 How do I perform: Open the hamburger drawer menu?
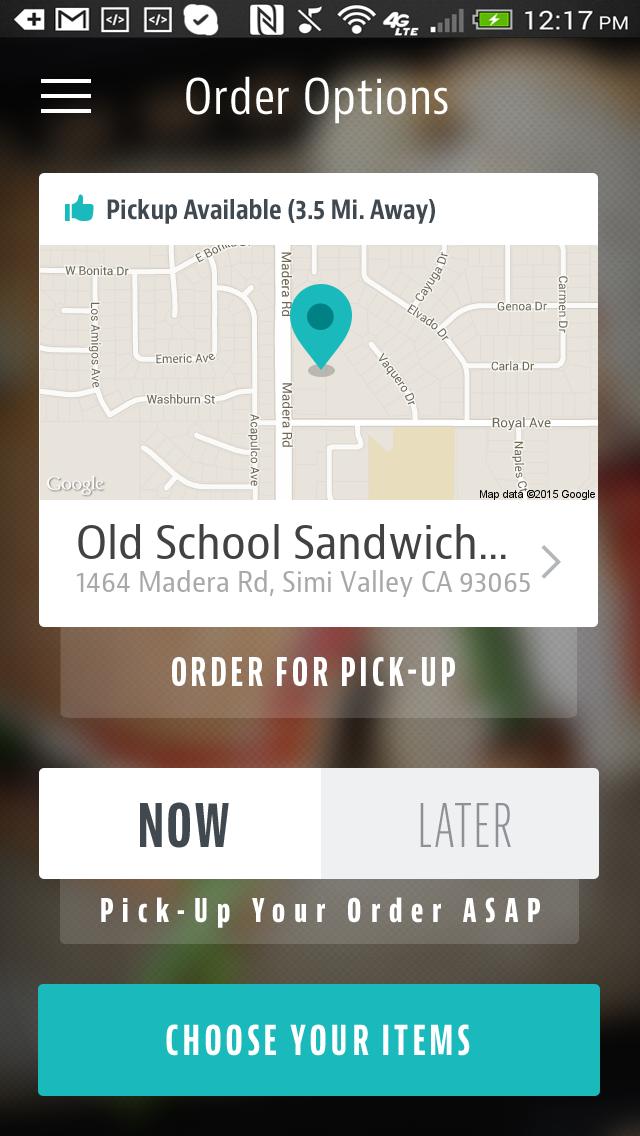tap(66, 96)
